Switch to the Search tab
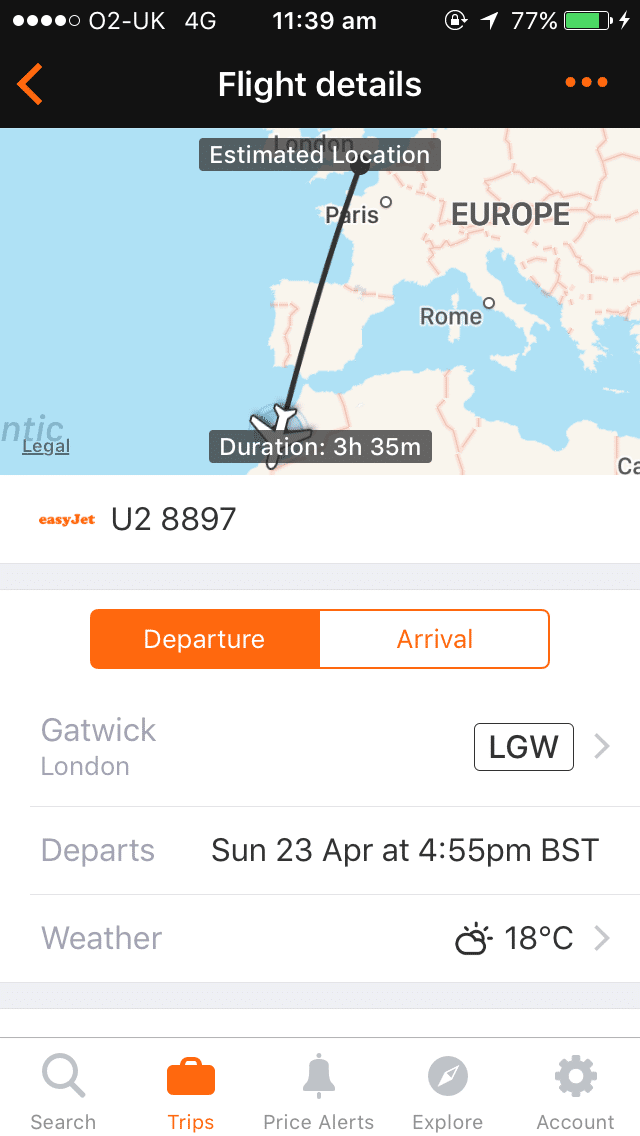640x1136 pixels. tap(63, 1092)
